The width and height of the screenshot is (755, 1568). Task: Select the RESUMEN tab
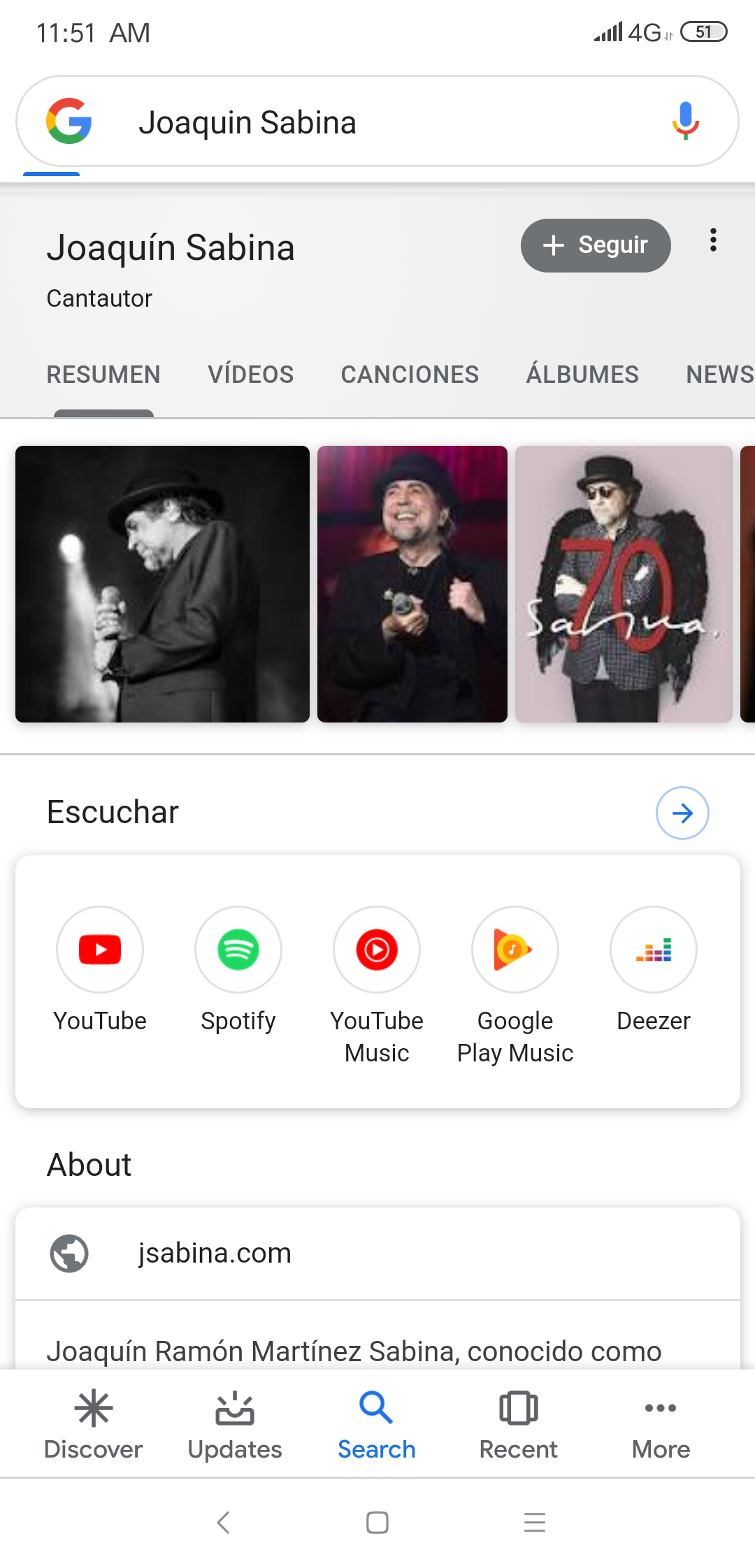click(x=103, y=375)
